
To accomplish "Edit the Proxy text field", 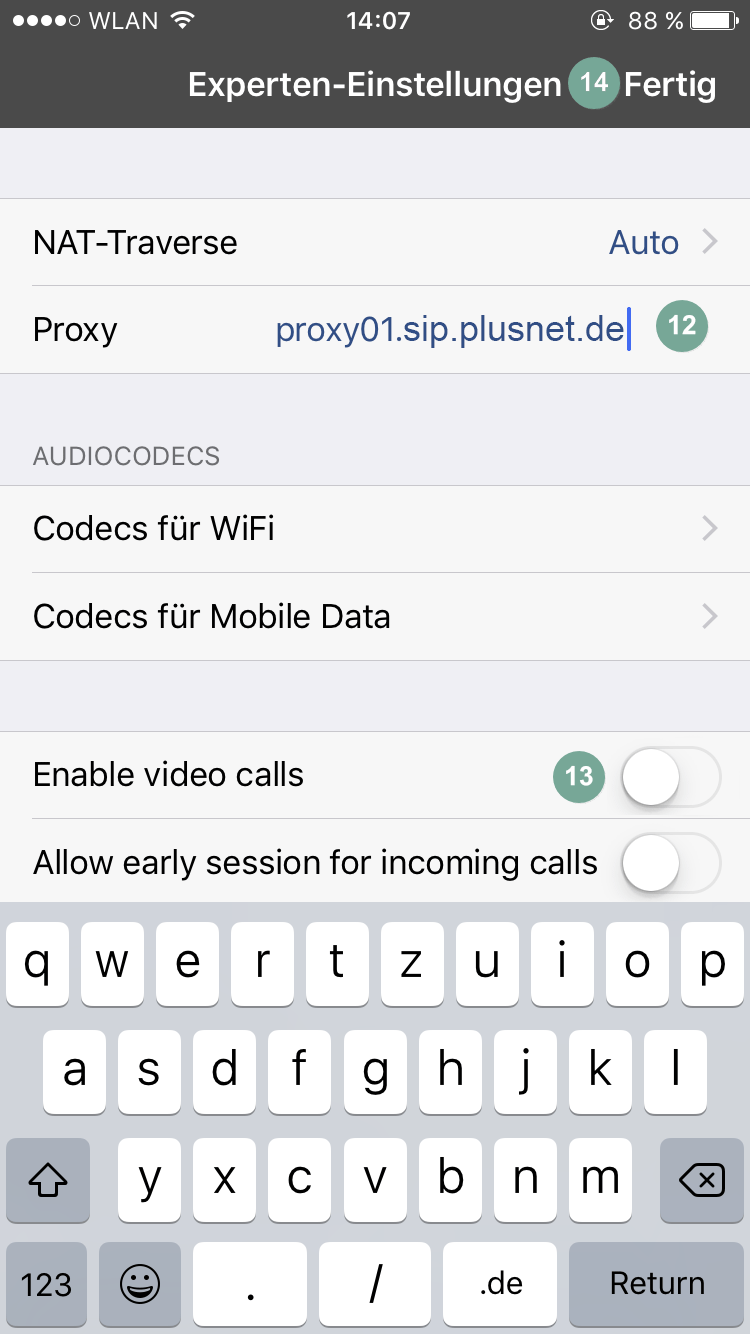I will coord(452,329).
